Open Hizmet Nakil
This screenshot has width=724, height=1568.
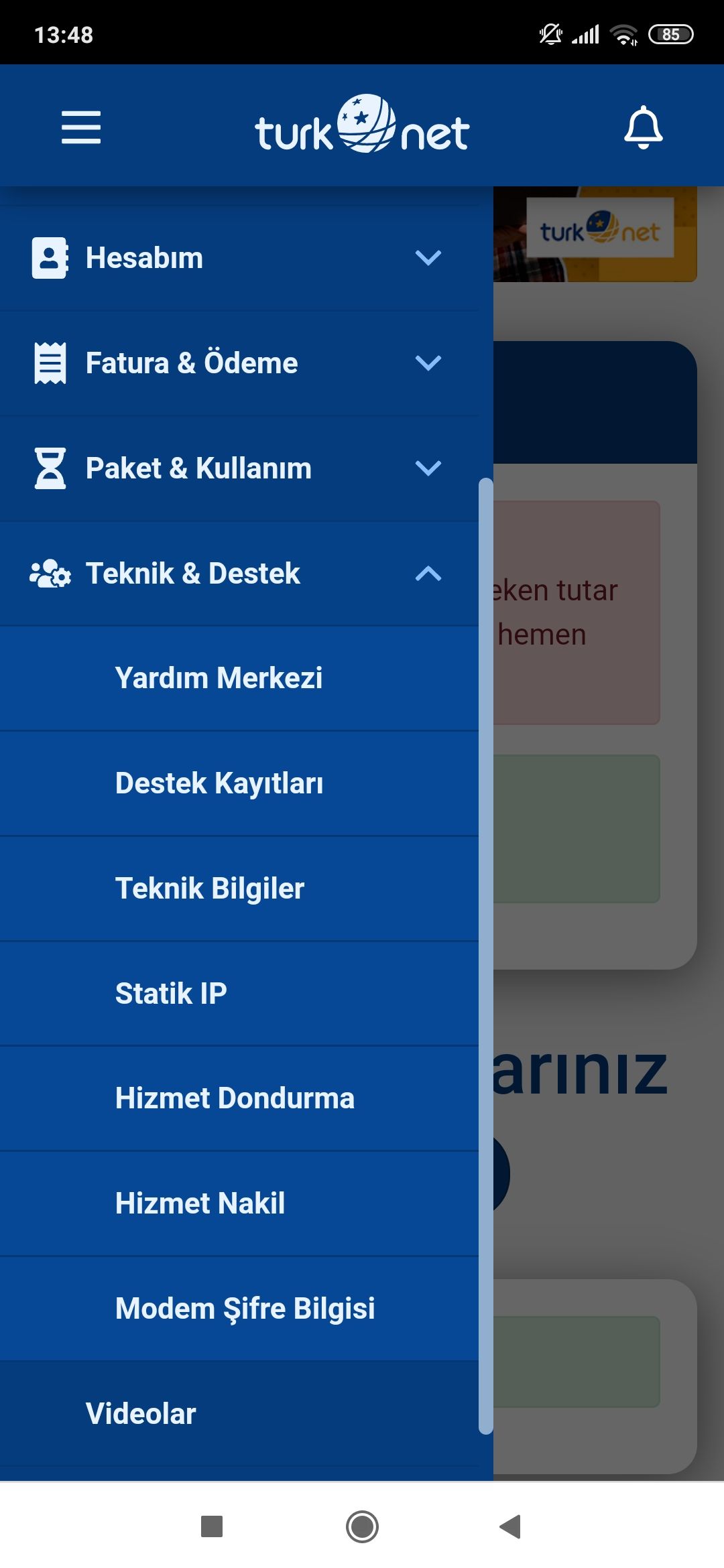pos(200,1203)
